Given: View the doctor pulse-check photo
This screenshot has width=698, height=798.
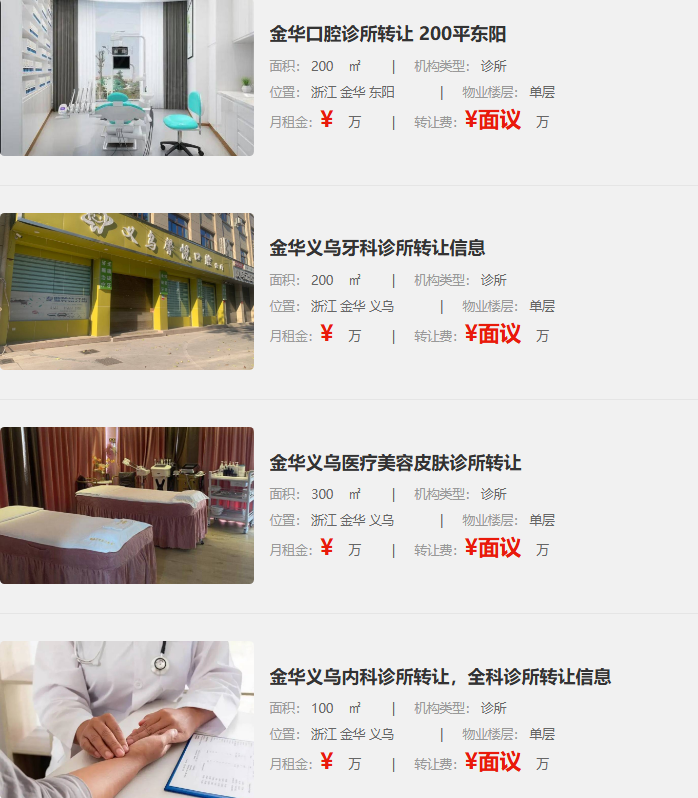Looking at the screenshot, I should click(x=127, y=719).
